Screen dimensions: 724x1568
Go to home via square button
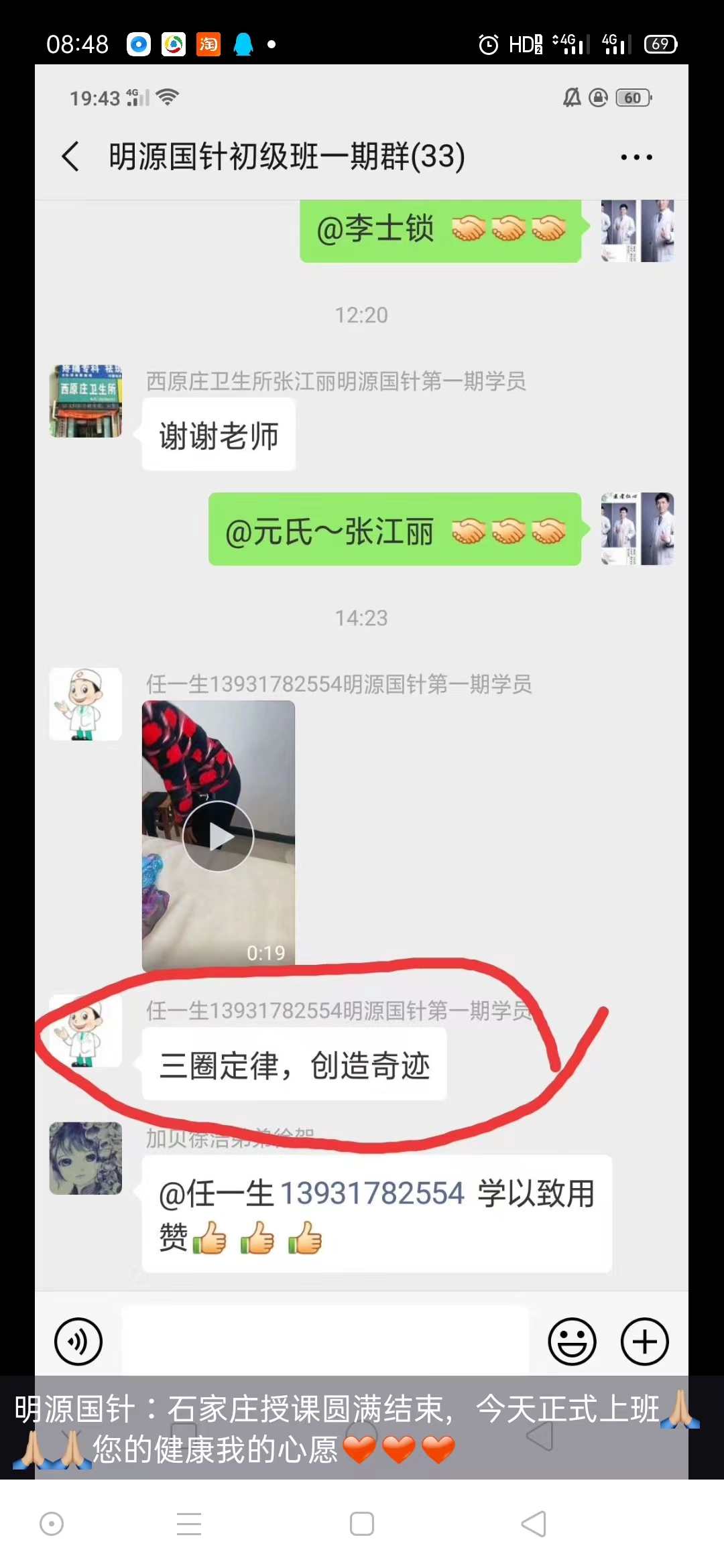tap(362, 1524)
